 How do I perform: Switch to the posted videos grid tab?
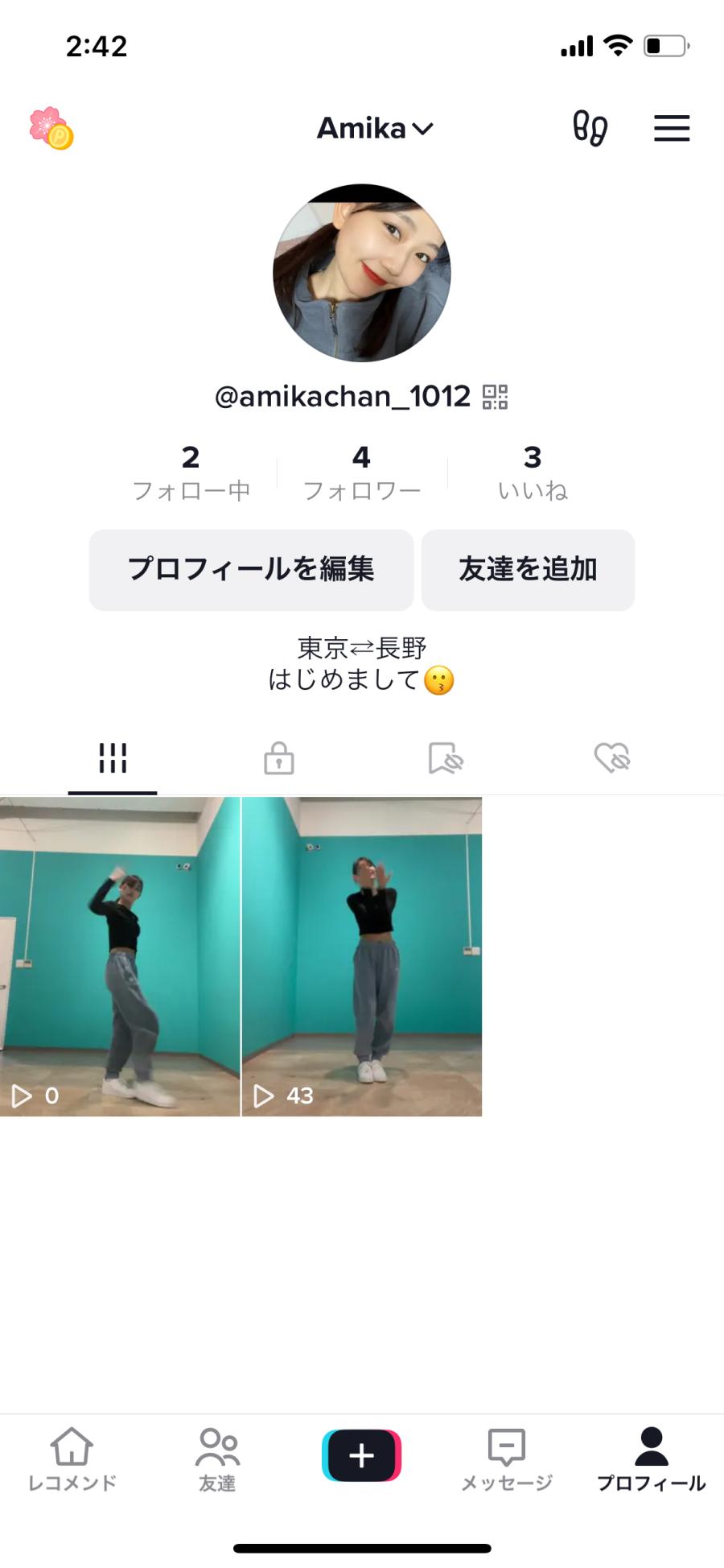[x=113, y=758]
